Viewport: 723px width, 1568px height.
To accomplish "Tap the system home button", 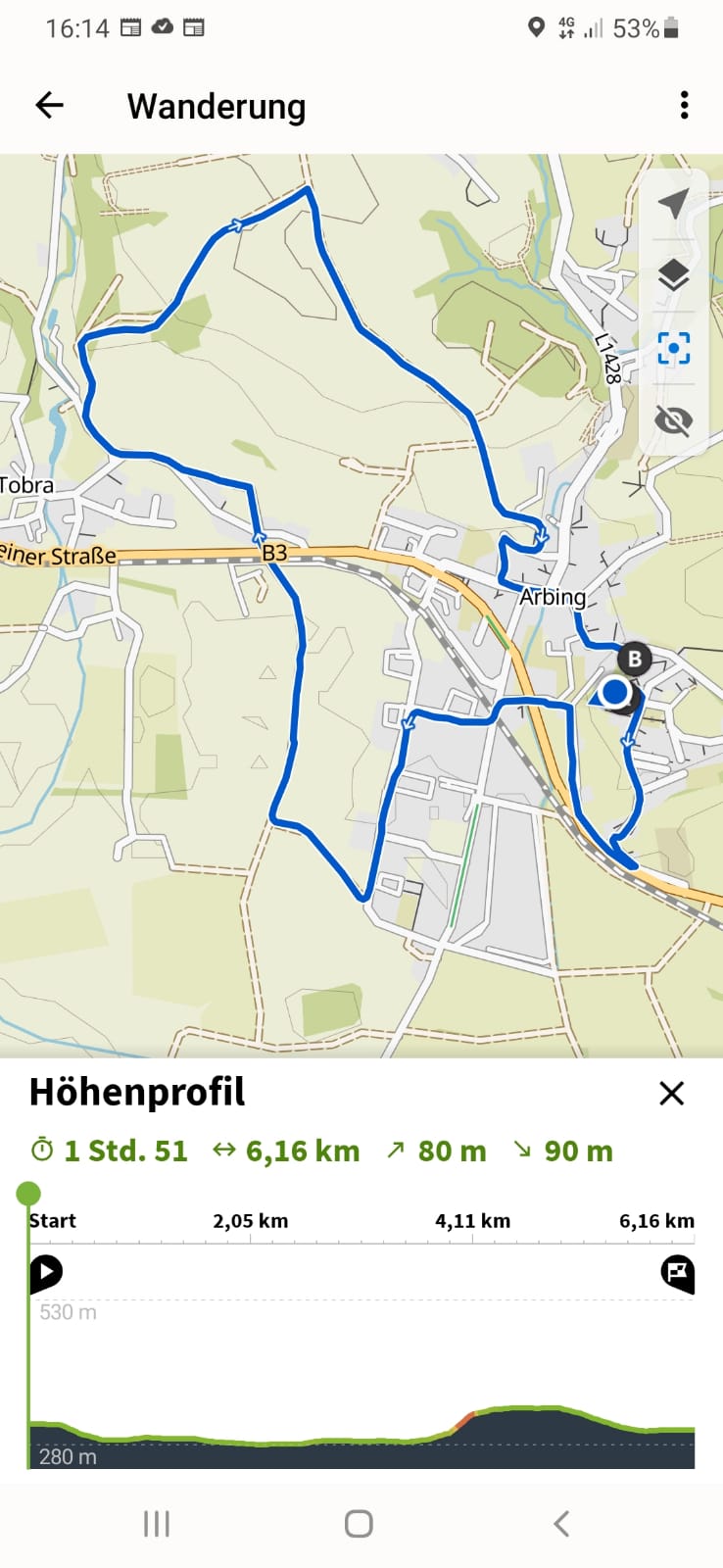I will pyautogui.click(x=359, y=1524).
